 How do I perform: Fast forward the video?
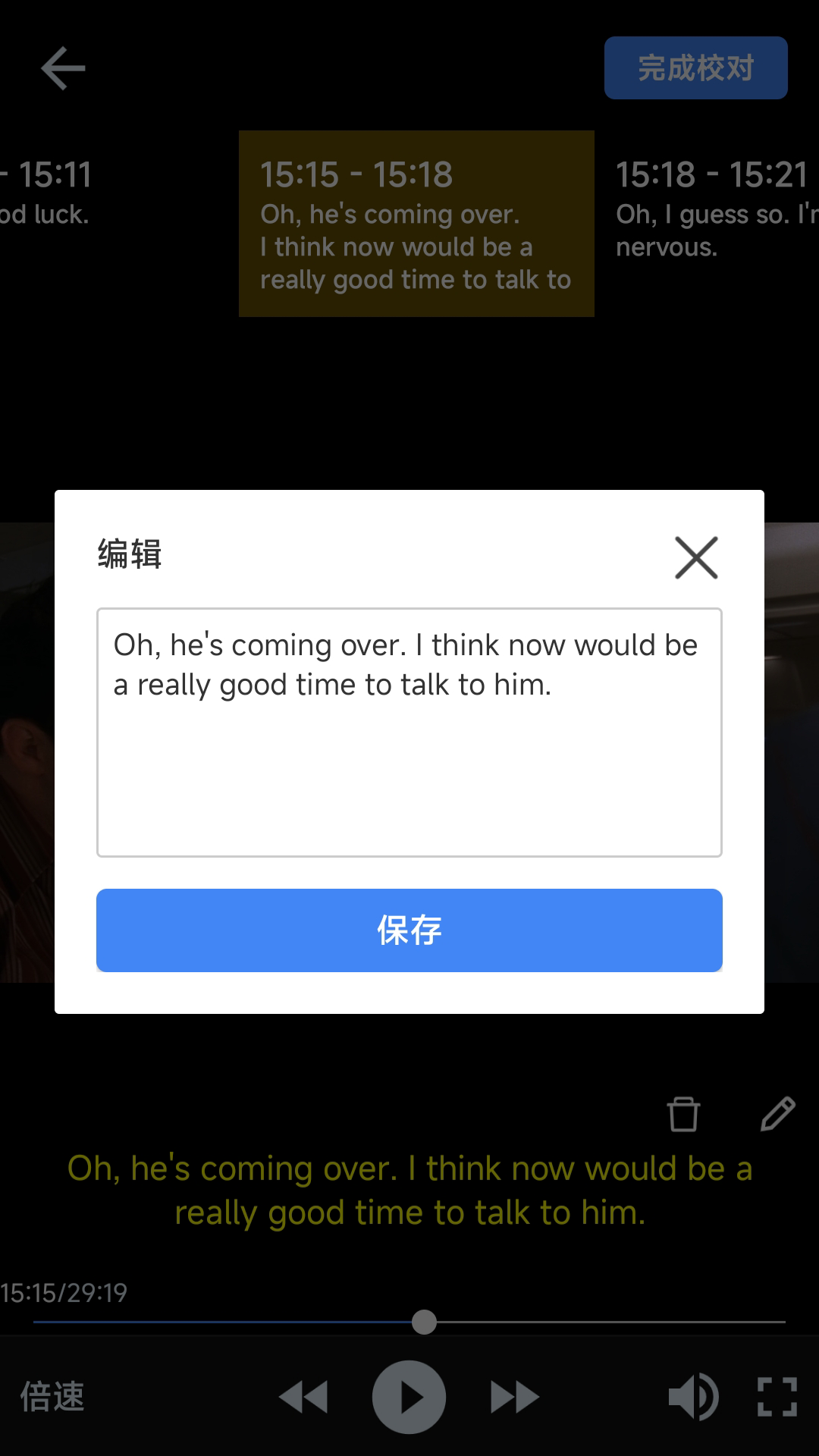pyautogui.click(x=515, y=1397)
